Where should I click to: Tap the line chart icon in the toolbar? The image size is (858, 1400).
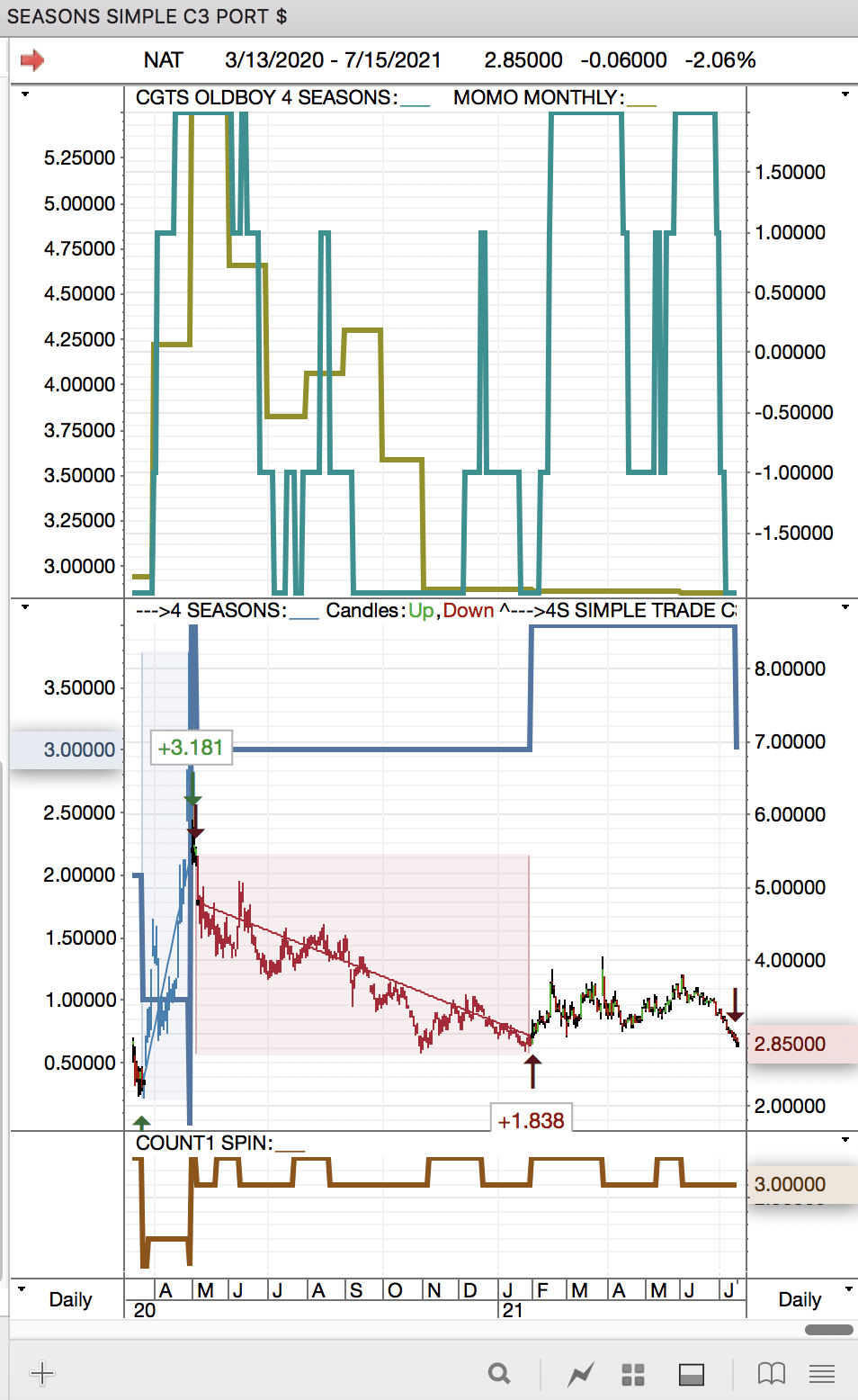click(x=581, y=1374)
